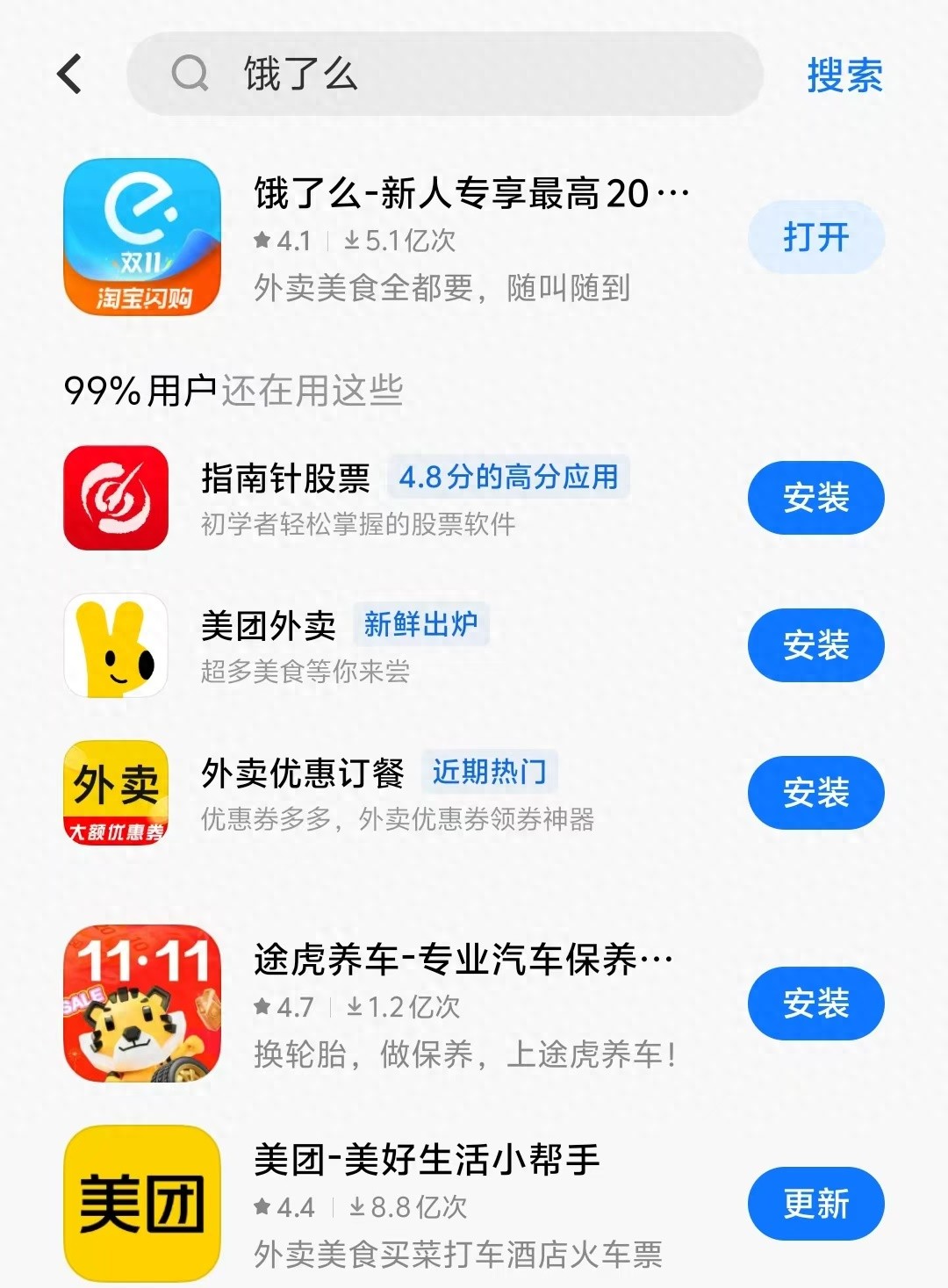Tap 安装 next to 指南针股票

pos(815,496)
